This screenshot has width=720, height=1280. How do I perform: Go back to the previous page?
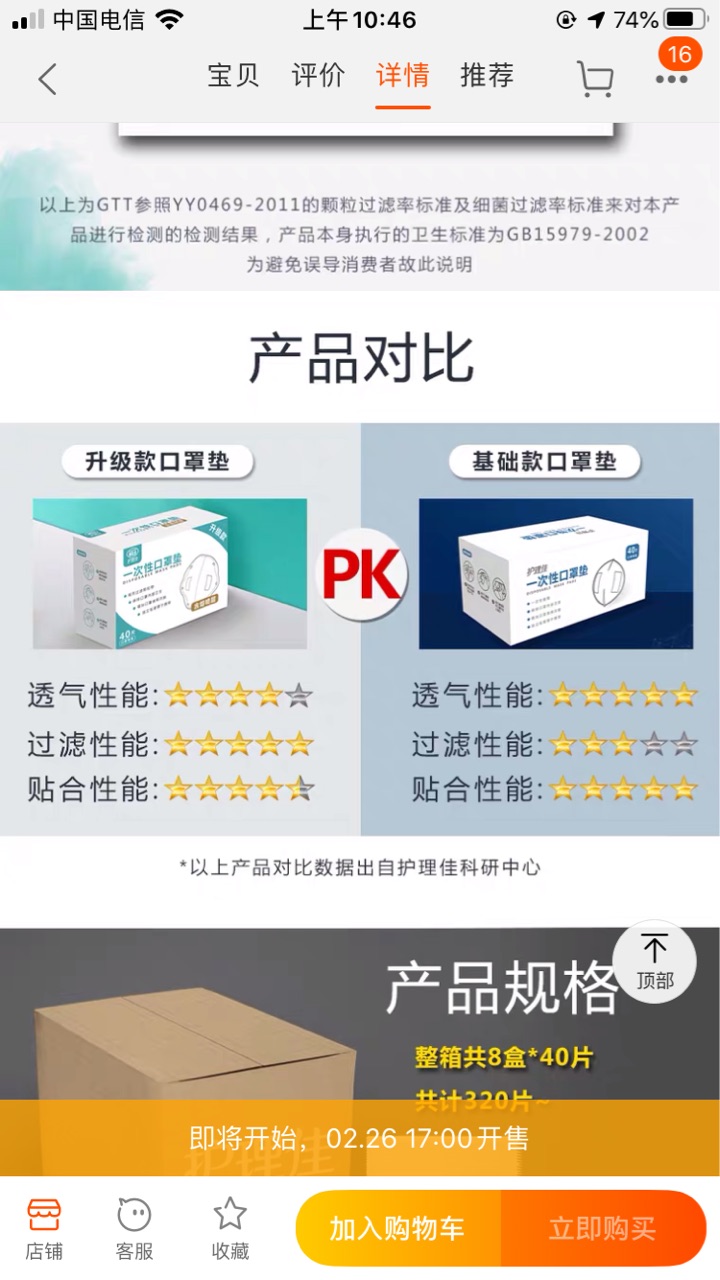(47, 78)
